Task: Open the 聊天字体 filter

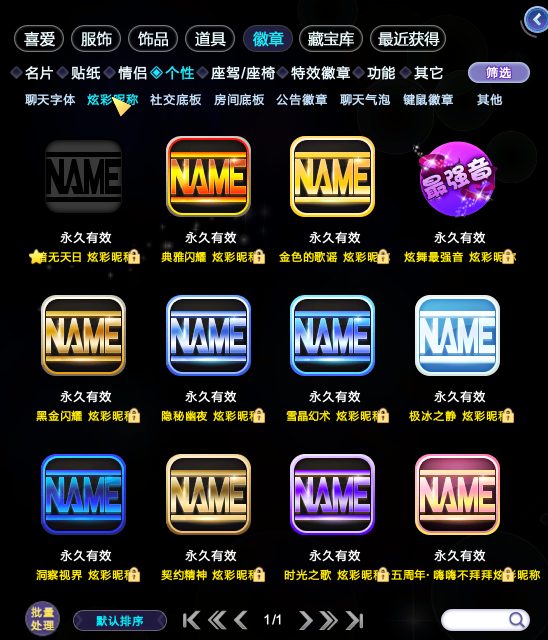Action: click(50, 100)
